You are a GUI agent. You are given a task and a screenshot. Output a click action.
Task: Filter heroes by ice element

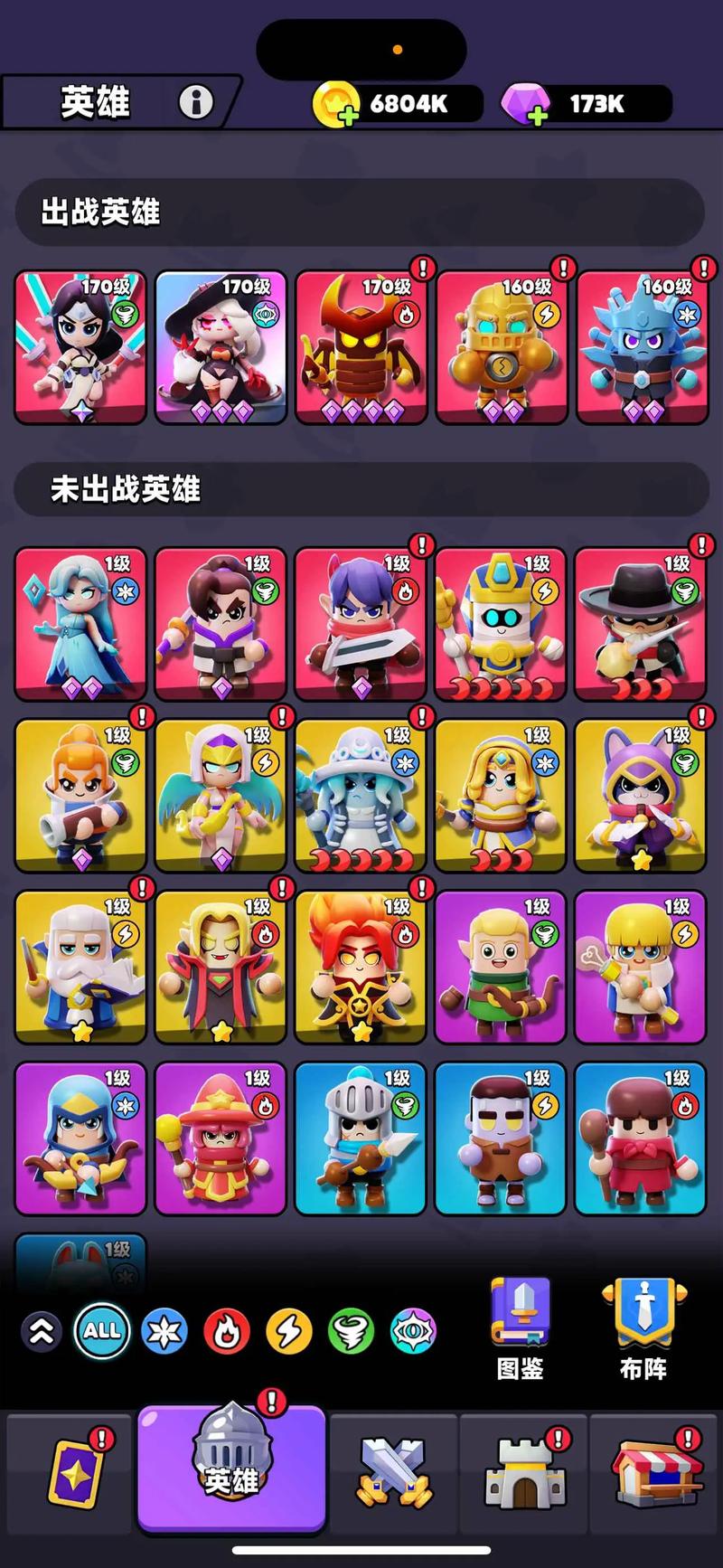[164, 1331]
